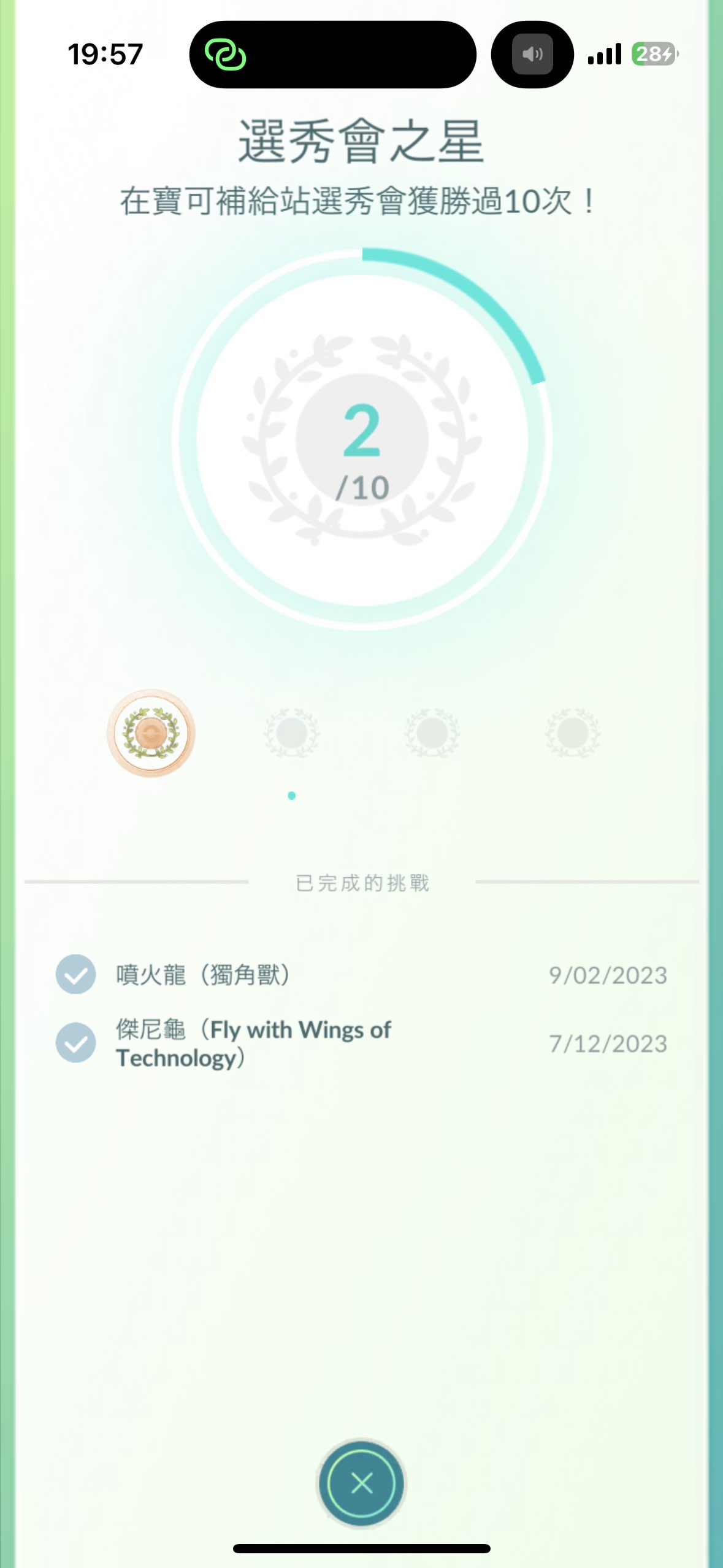The image size is (723, 1568).
Task: Select the bronze medal tier badge
Action: pos(151,733)
